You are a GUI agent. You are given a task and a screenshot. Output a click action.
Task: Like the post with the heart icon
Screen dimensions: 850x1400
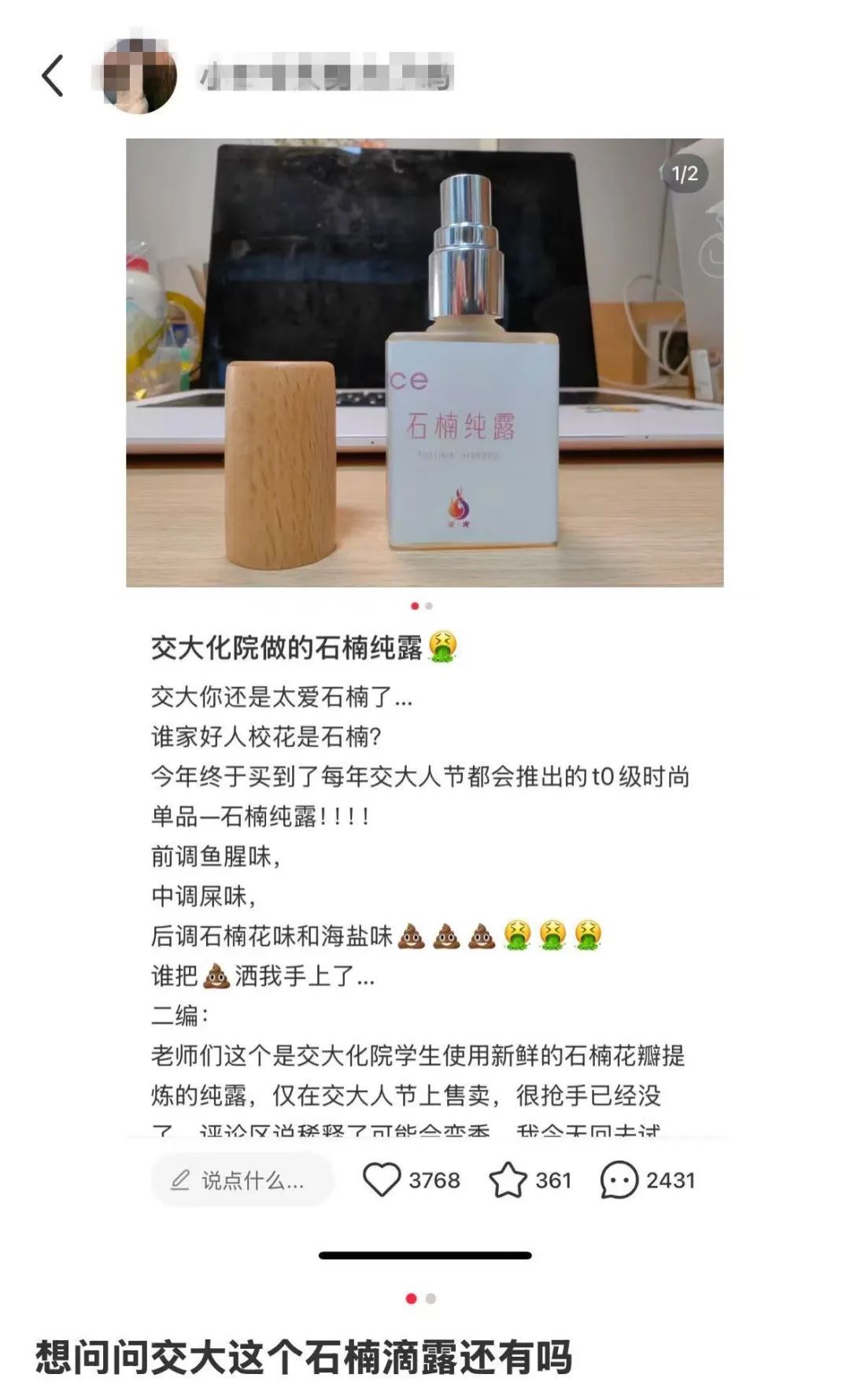(x=382, y=1180)
